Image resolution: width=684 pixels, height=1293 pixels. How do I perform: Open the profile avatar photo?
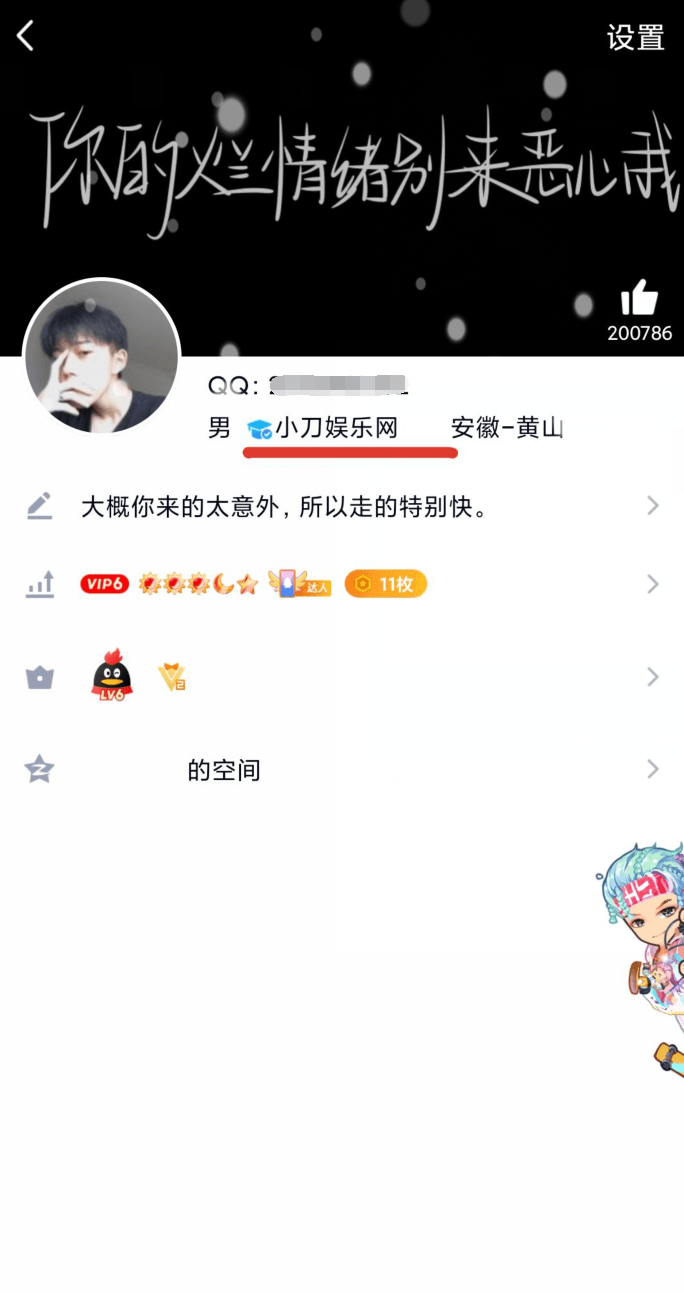[101, 358]
